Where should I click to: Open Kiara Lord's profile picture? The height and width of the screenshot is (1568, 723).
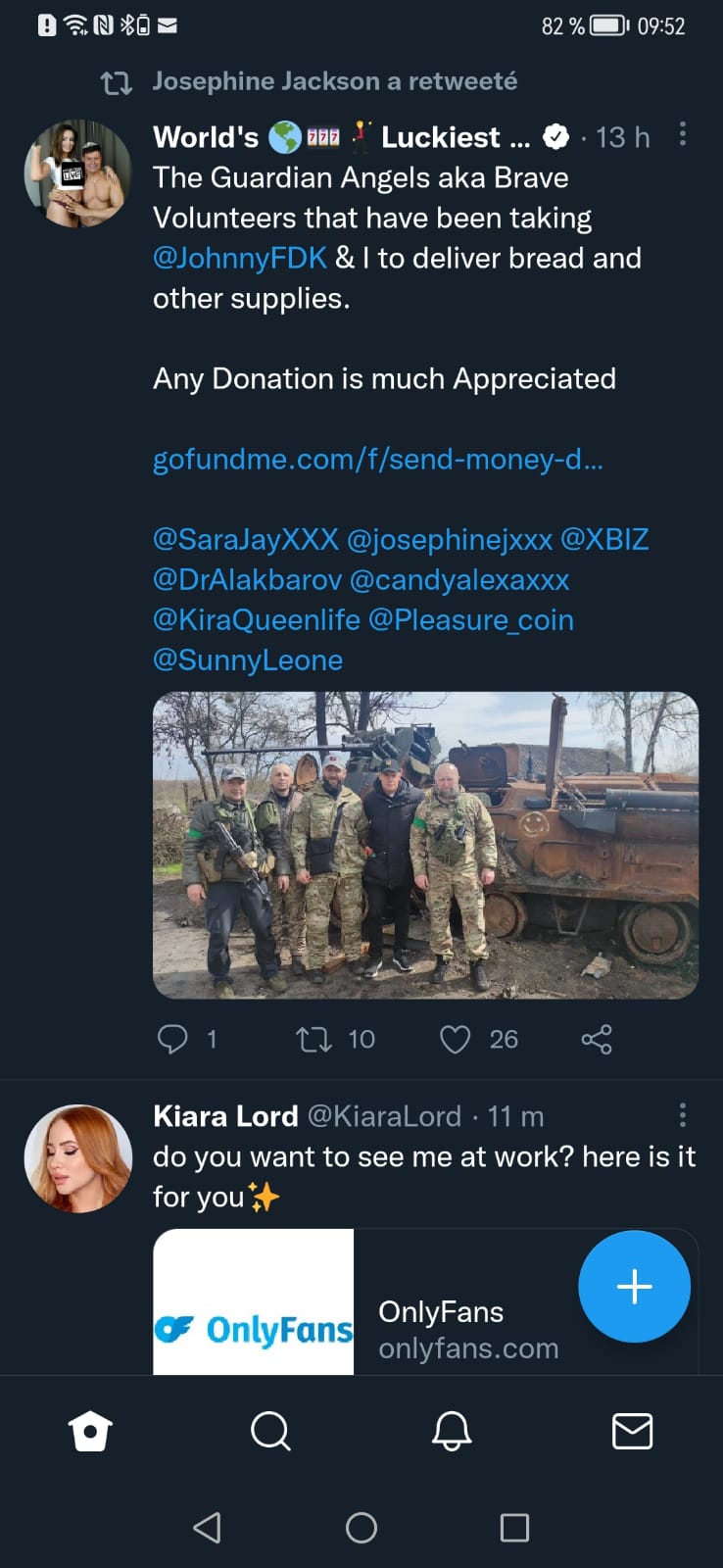click(x=78, y=1157)
